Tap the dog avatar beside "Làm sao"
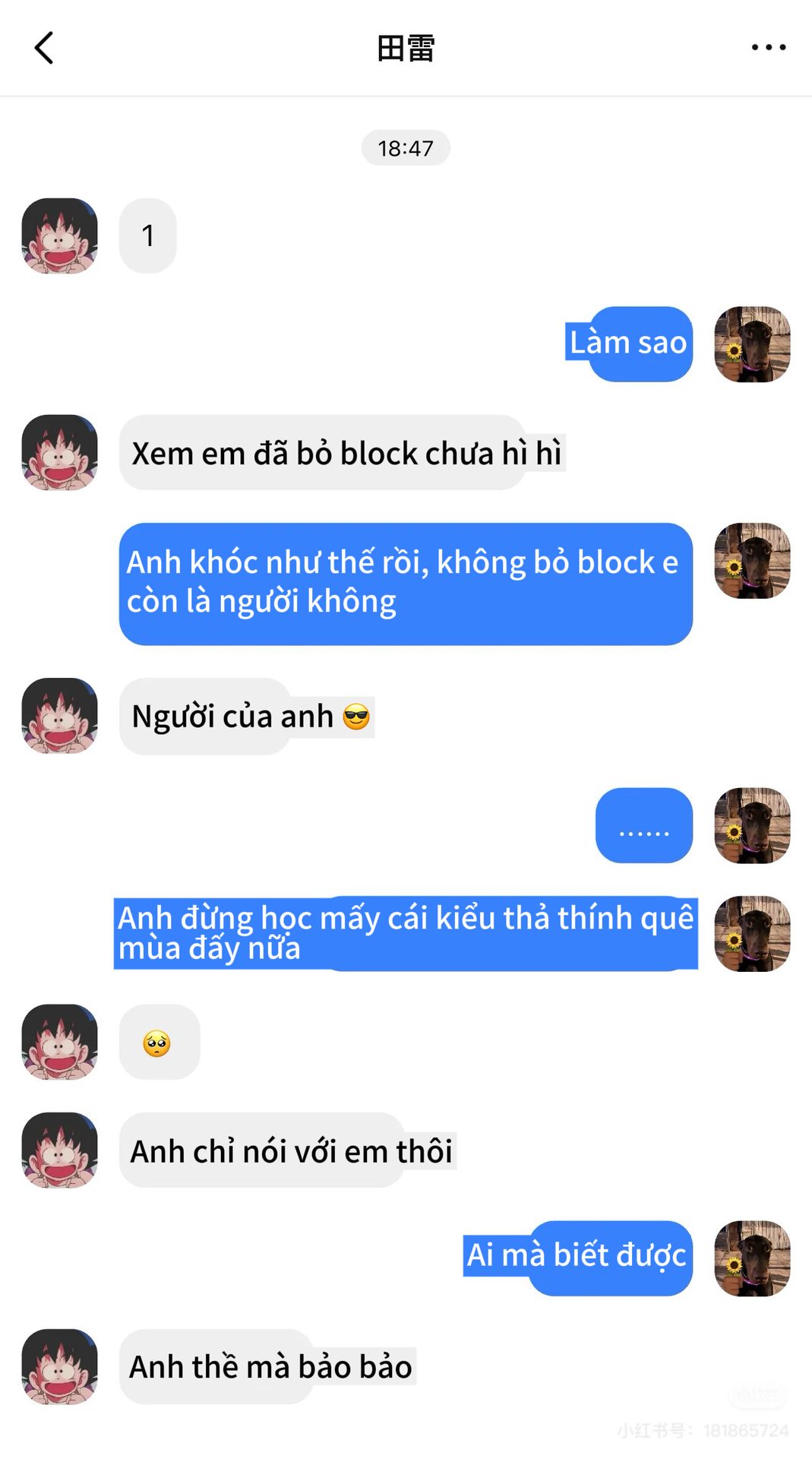The height and width of the screenshot is (1459, 812). pyautogui.click(x=752, y=344)
